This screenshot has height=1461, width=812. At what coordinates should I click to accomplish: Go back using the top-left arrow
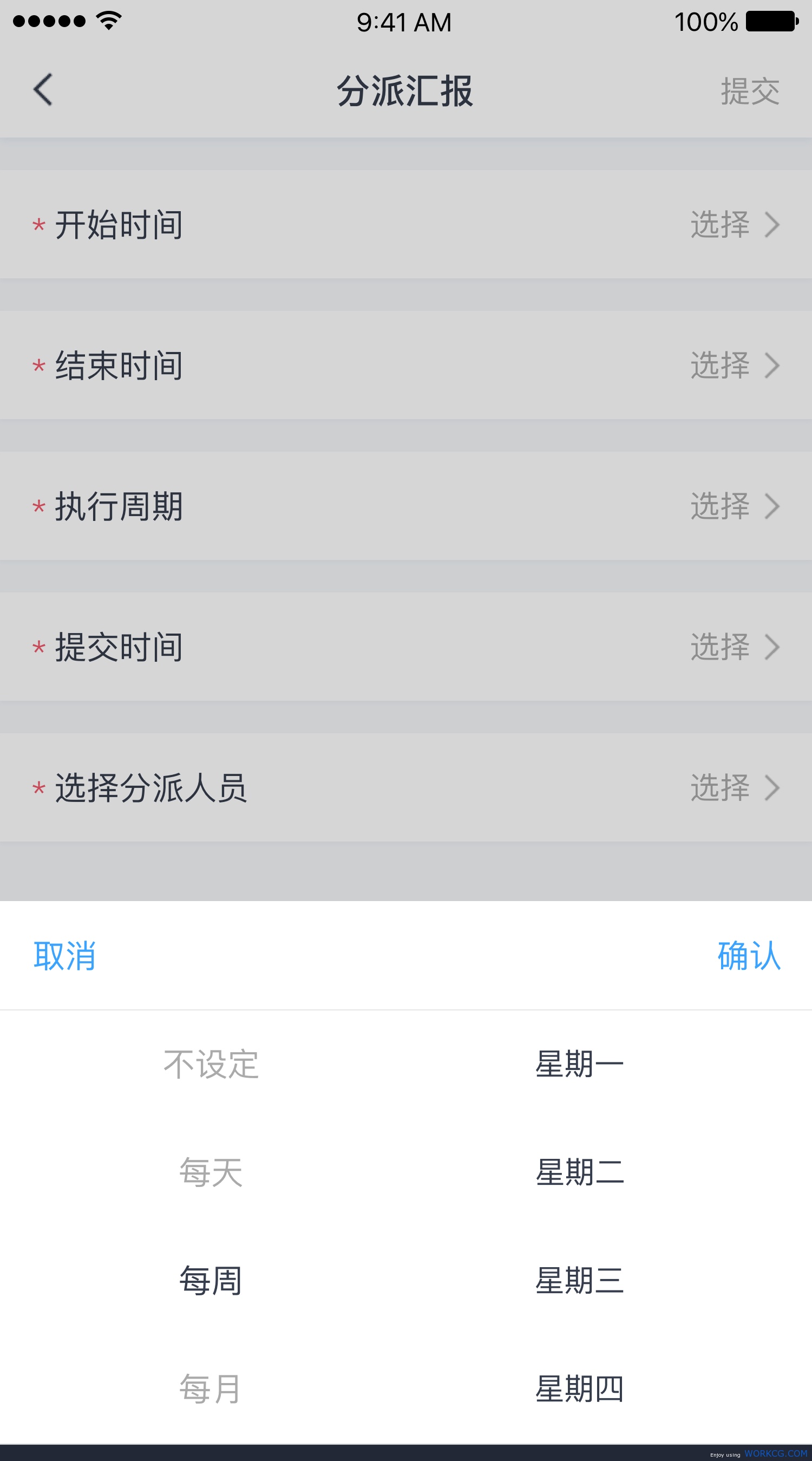[43, 89]
